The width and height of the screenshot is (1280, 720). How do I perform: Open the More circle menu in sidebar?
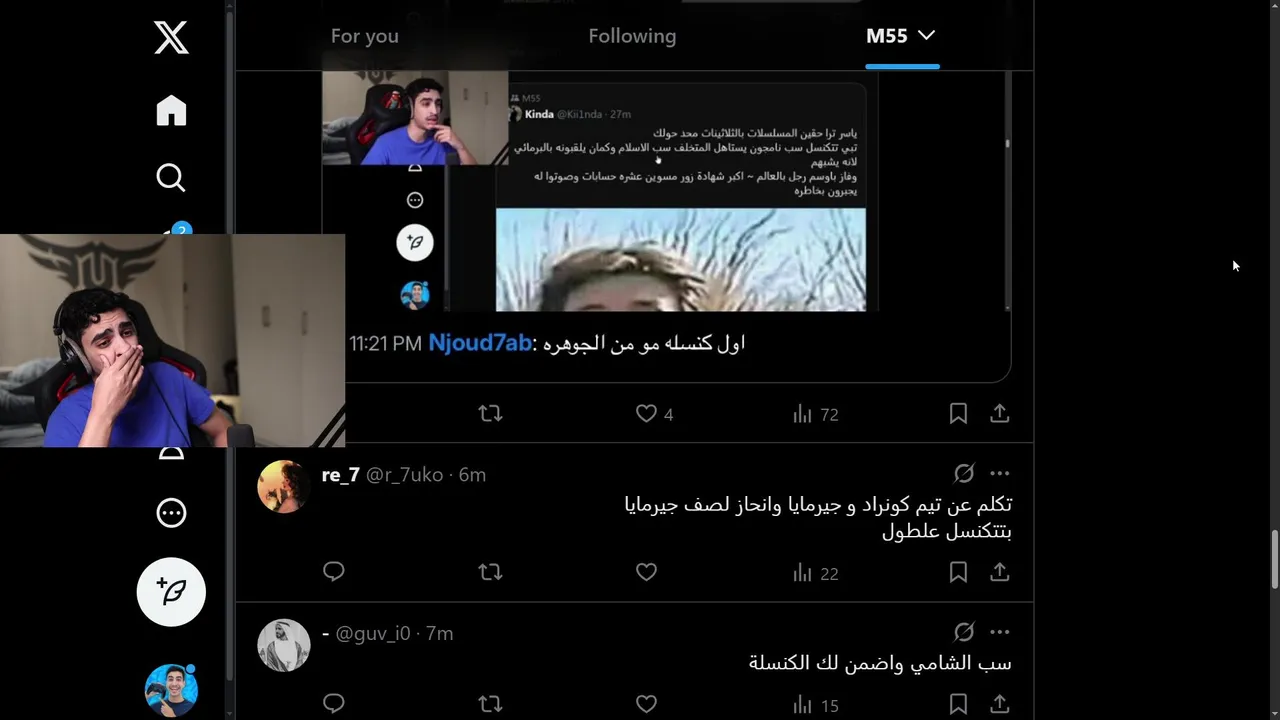coord(171,513)
